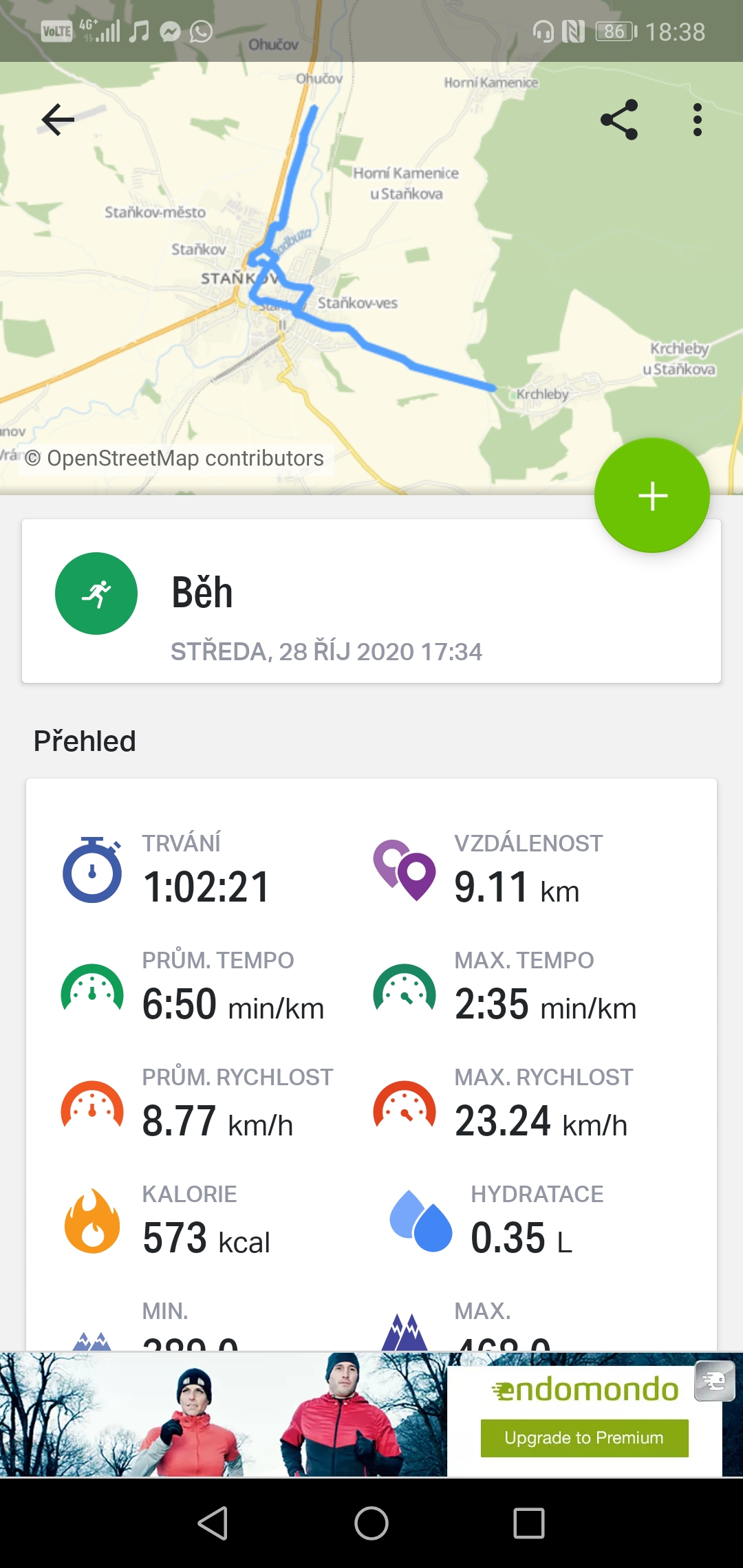Tap Upgrade to Premium button
This screenshot has width=743, height=1568.
click(x=584, y=1438)
